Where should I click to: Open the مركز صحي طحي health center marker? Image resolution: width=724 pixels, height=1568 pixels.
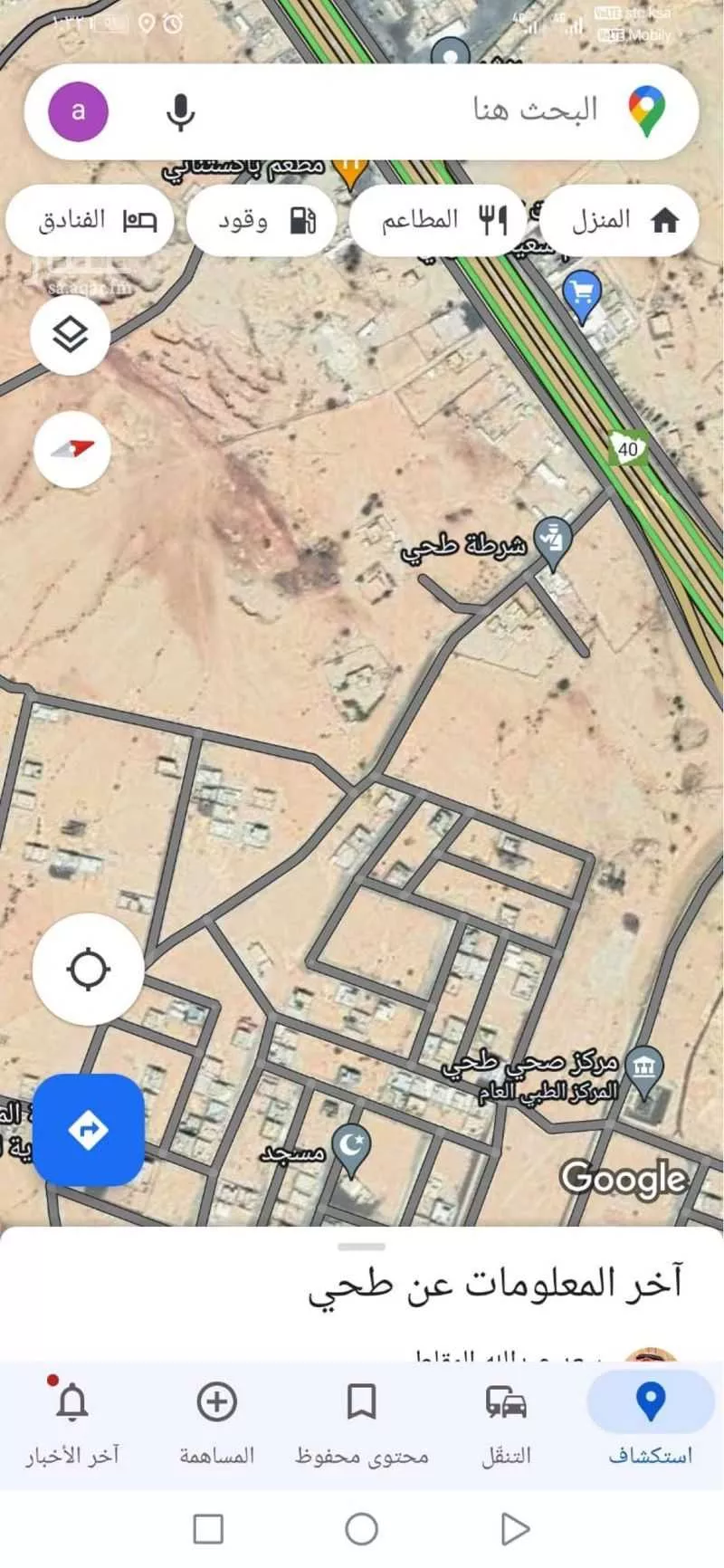point(644,1066)
